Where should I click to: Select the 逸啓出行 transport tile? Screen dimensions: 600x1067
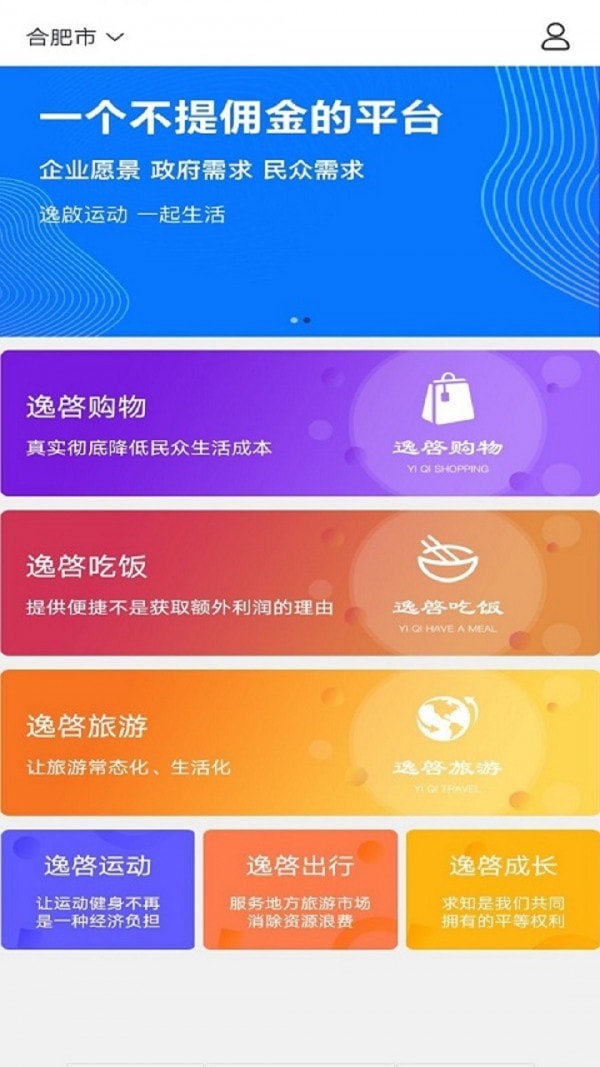point(300,889)
